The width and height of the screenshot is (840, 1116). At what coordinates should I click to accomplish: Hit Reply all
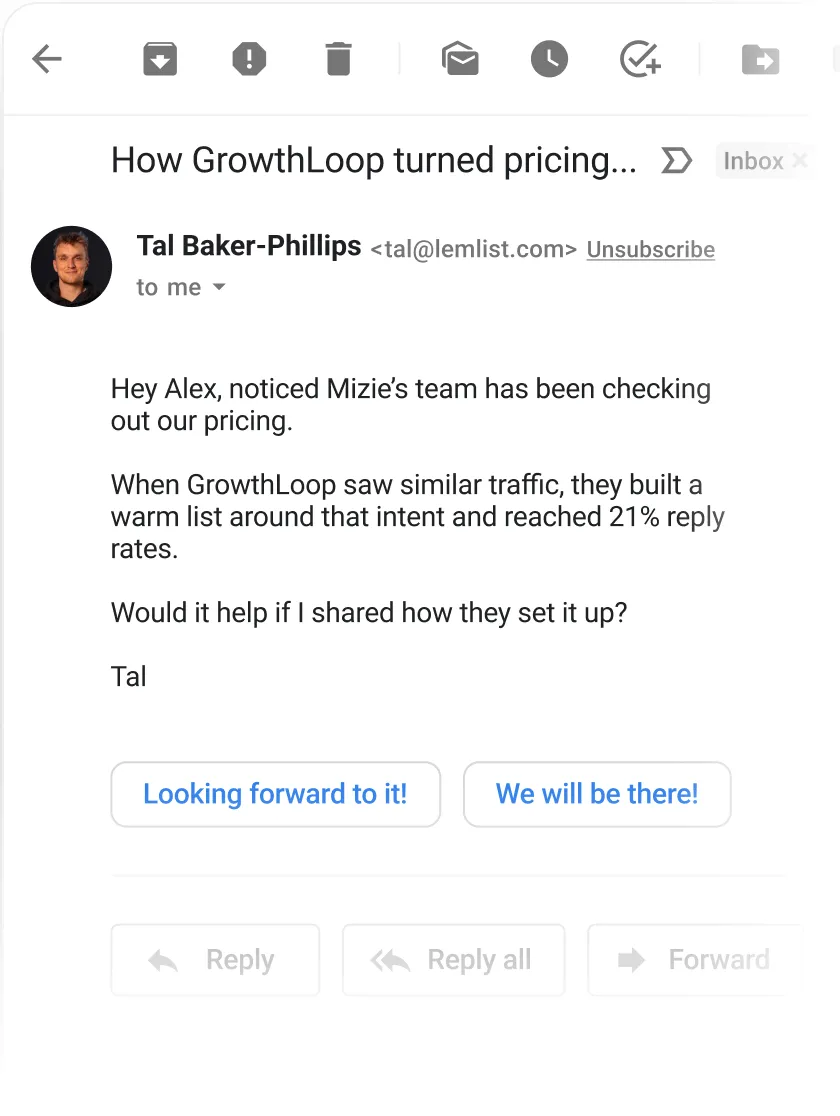click(453, 960)
